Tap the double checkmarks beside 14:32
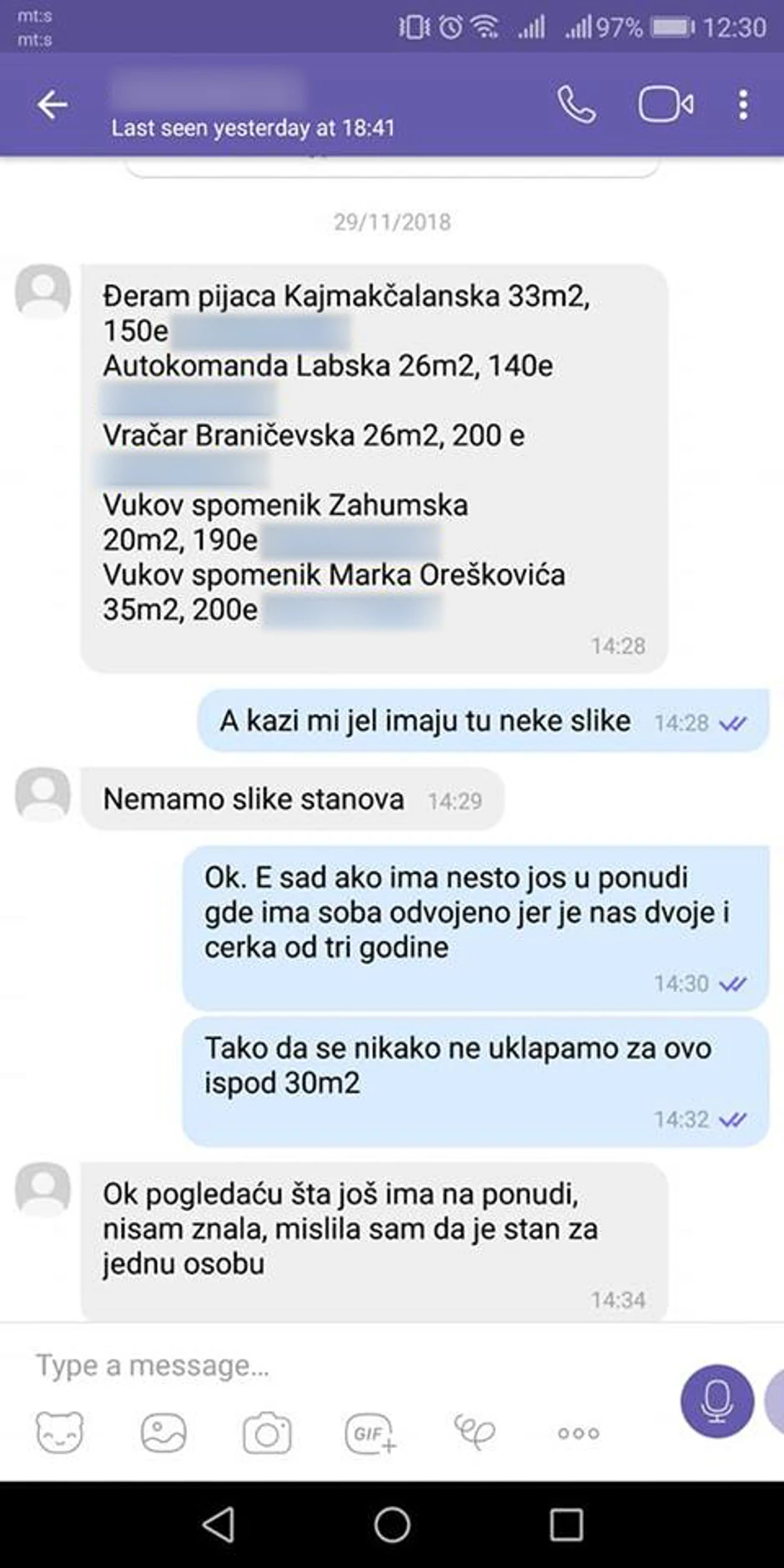 click(x=731, y=1118)
